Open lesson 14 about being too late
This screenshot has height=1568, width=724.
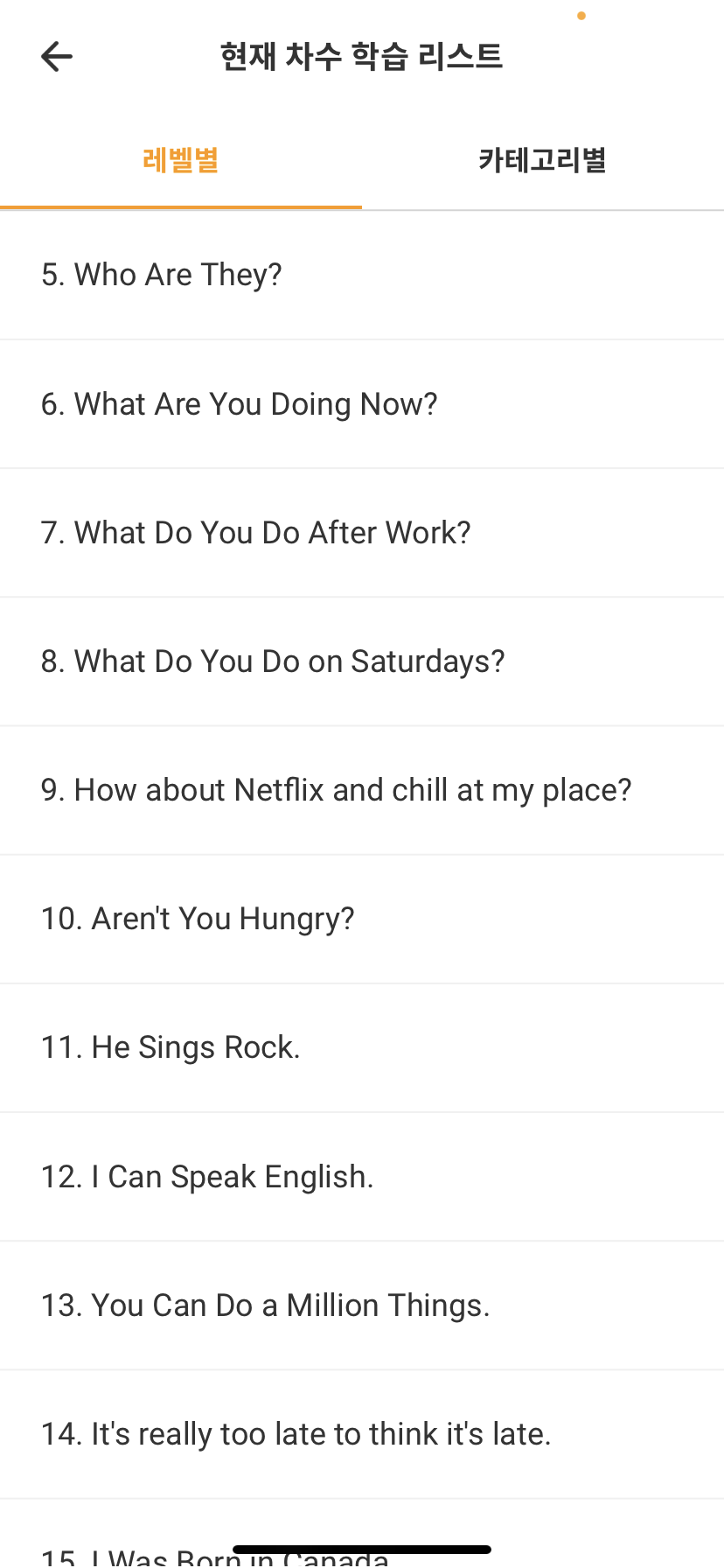pos(362,1434)
